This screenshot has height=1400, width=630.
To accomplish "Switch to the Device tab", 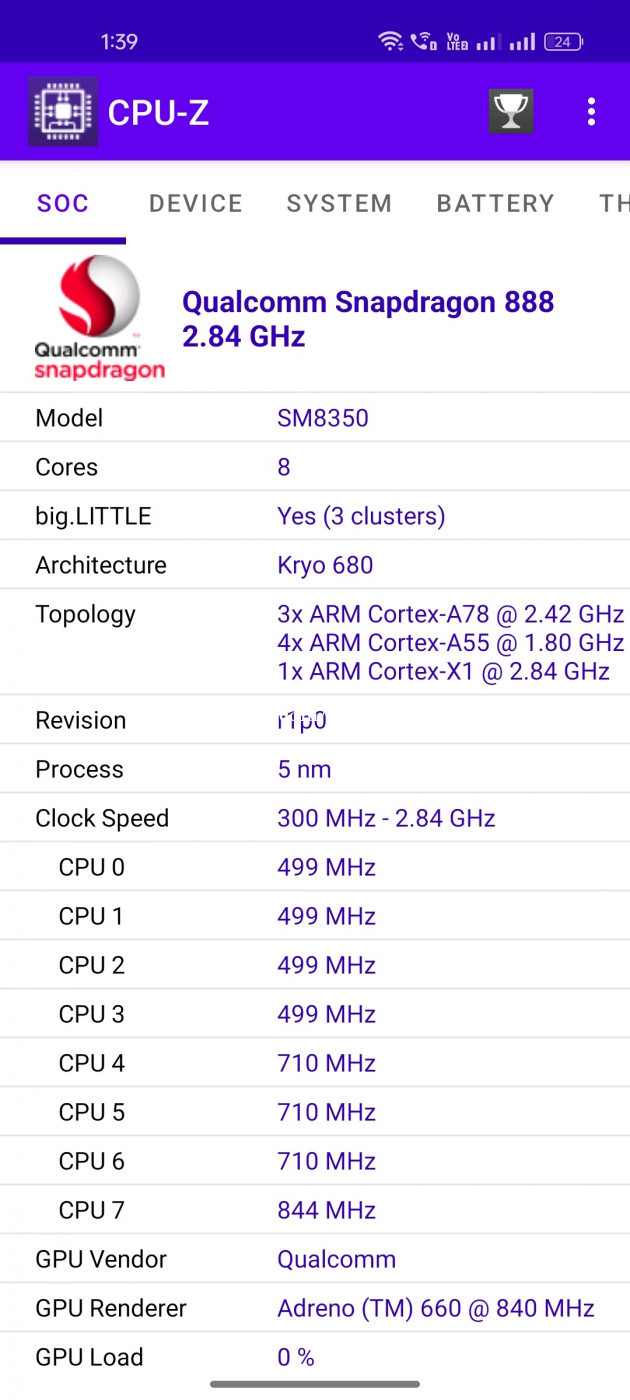I will coord(196,203).
